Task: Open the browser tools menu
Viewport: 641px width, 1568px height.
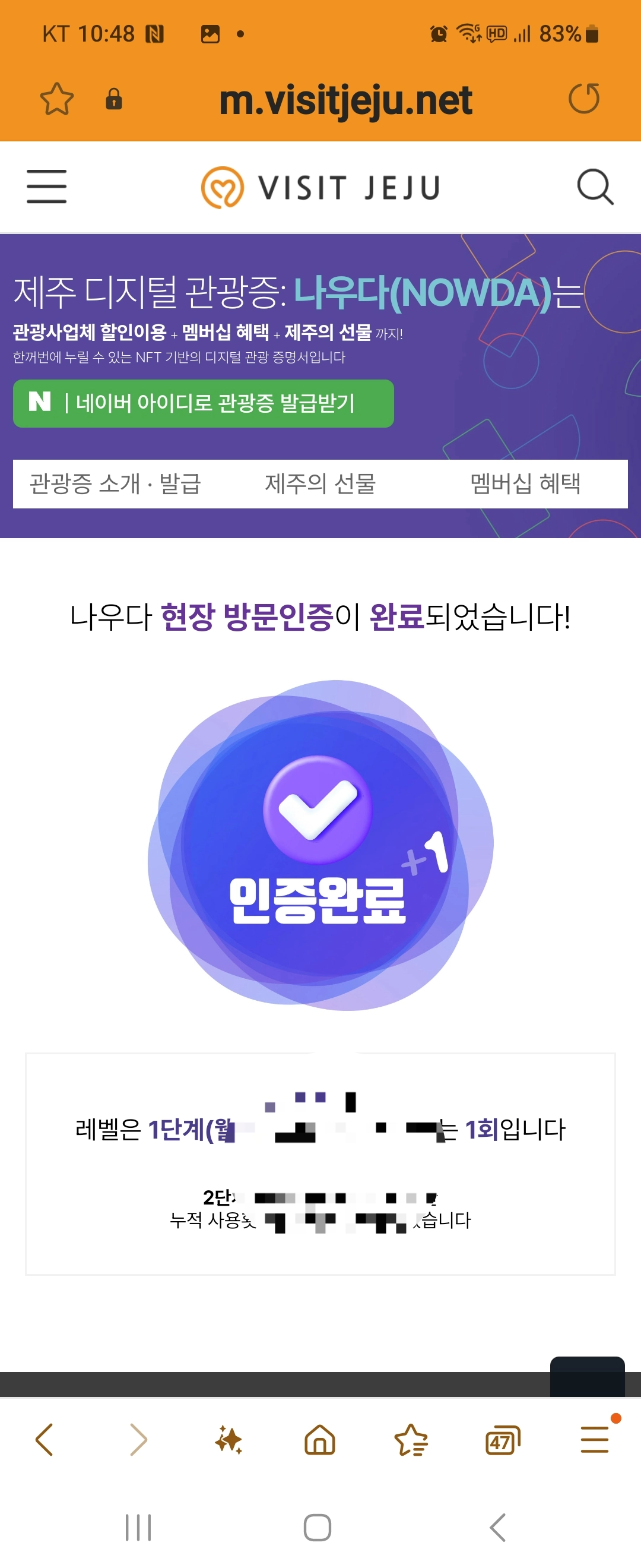Action: [595, 1440]
